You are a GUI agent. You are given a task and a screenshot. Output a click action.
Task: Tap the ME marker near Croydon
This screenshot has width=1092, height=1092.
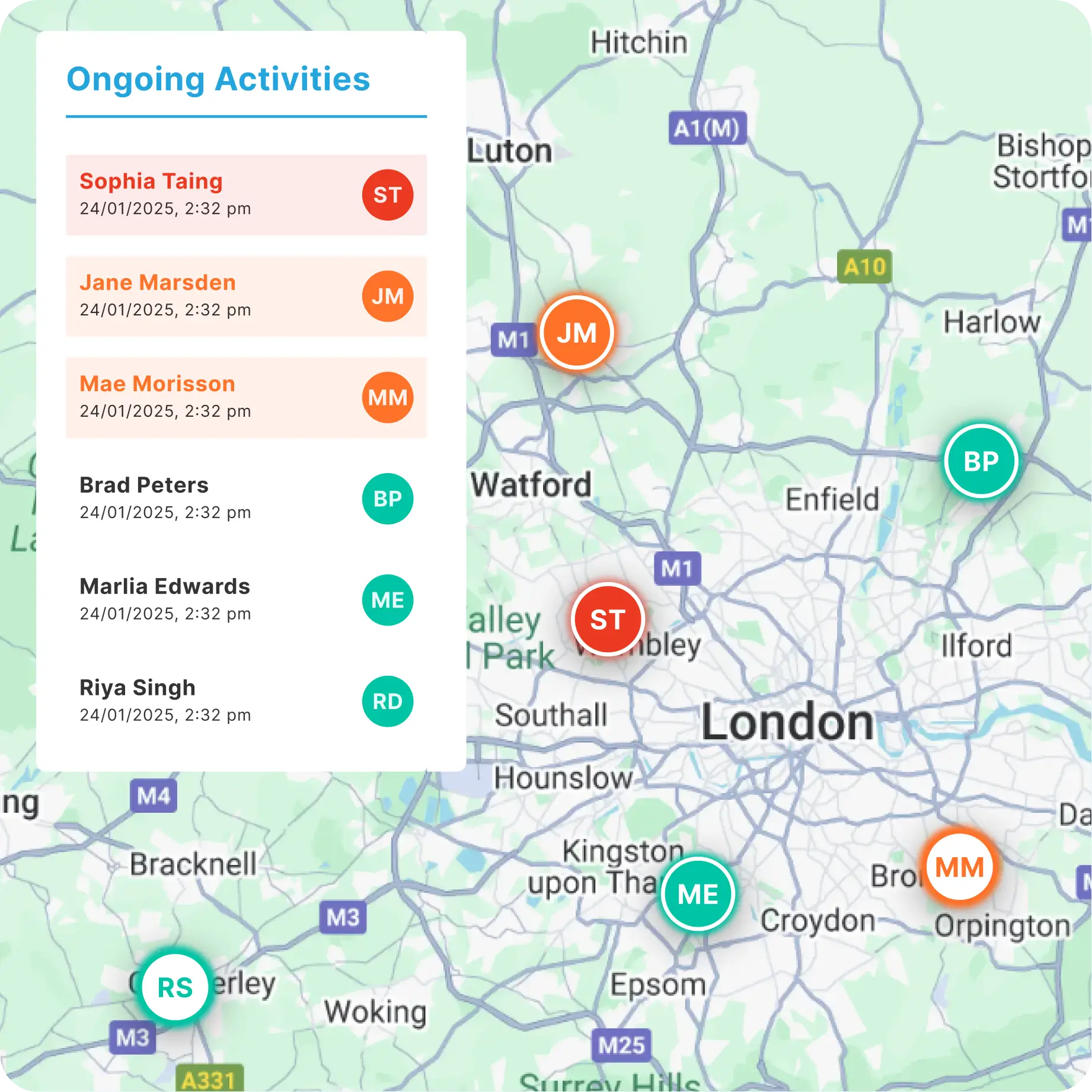coord(698,894)
